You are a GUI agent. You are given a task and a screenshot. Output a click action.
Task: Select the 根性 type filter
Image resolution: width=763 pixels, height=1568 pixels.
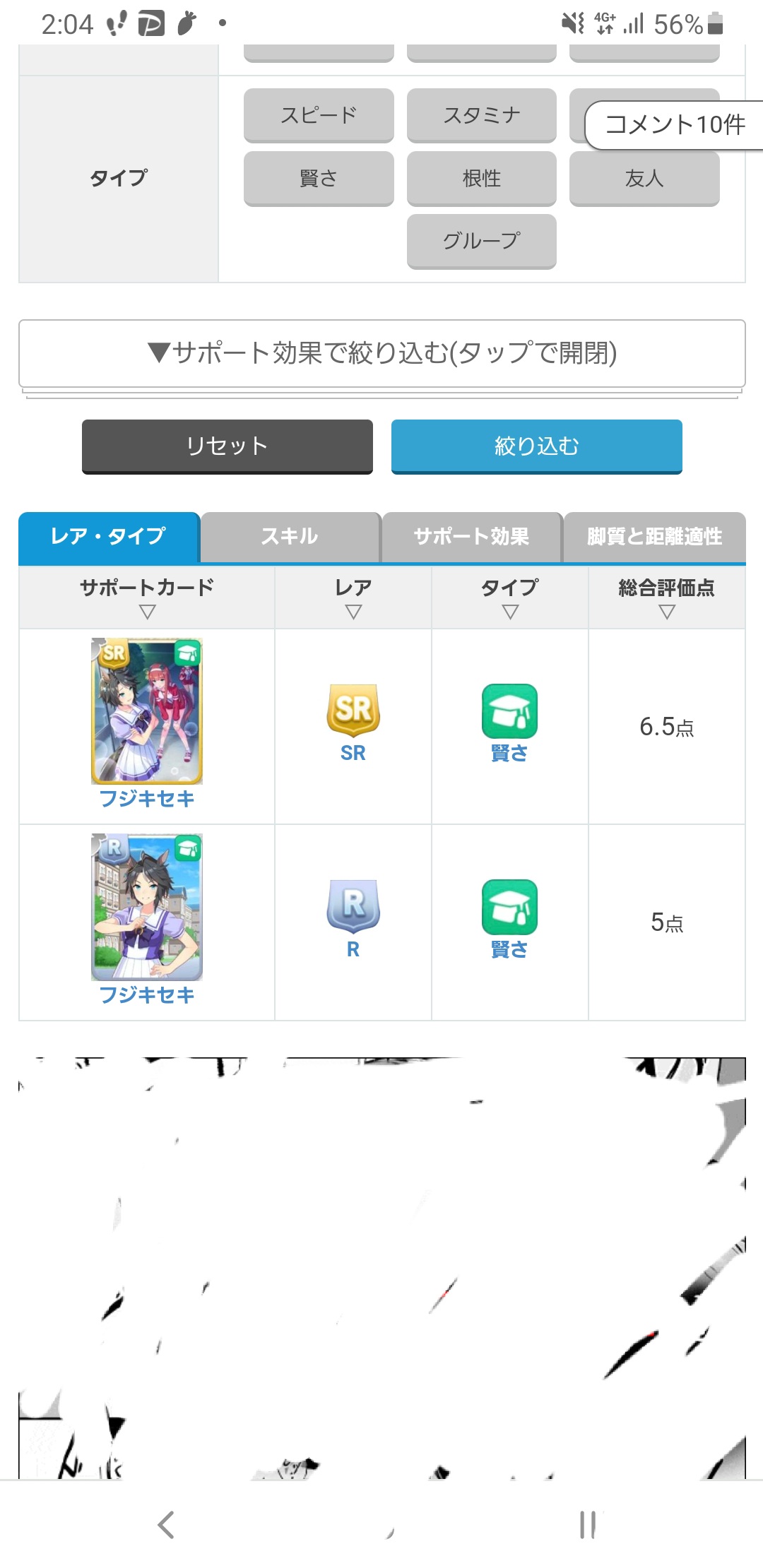[481, 178]
